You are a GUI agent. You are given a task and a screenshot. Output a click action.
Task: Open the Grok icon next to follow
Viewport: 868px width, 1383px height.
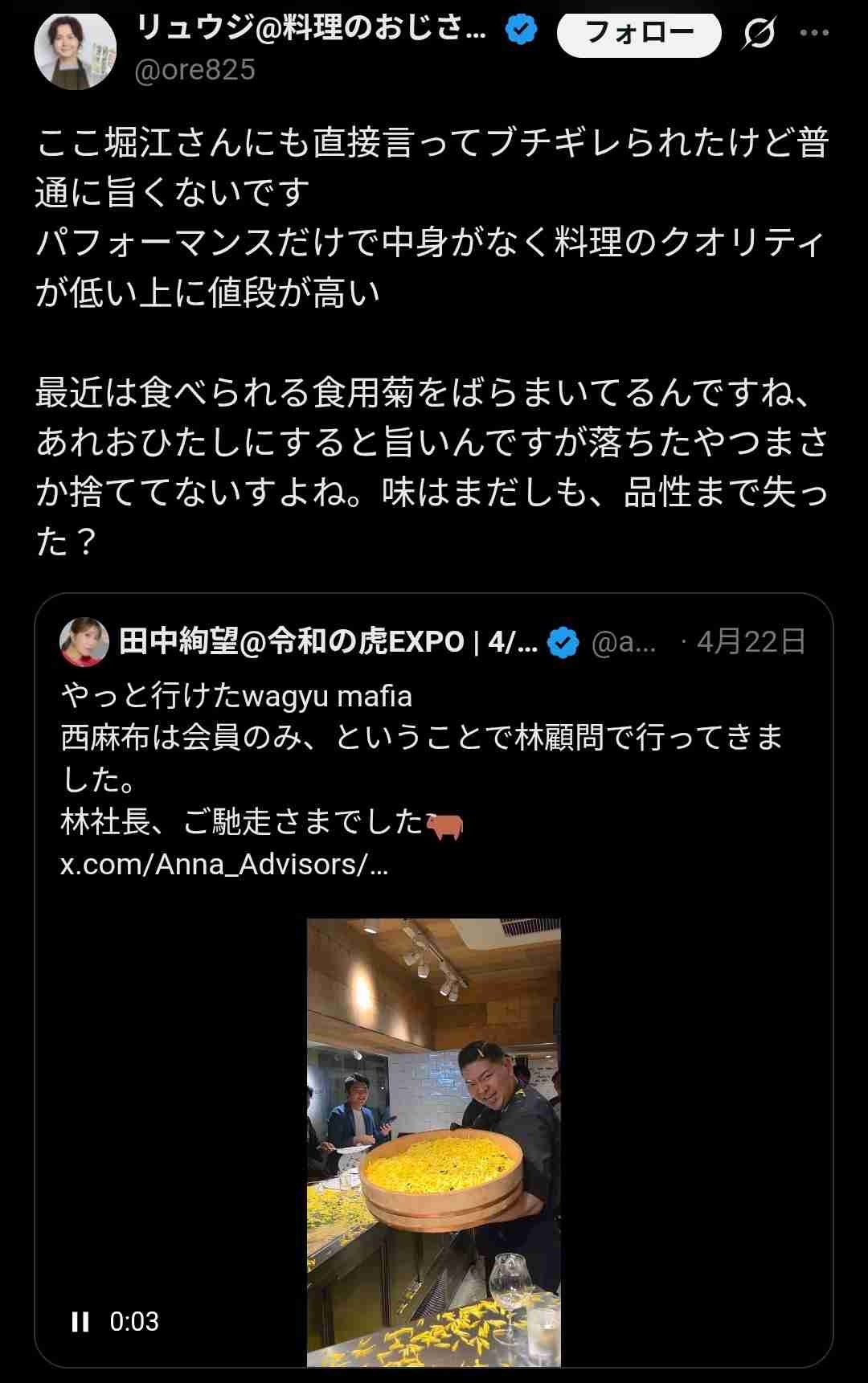pyautogui.click(x=759, y=33)
